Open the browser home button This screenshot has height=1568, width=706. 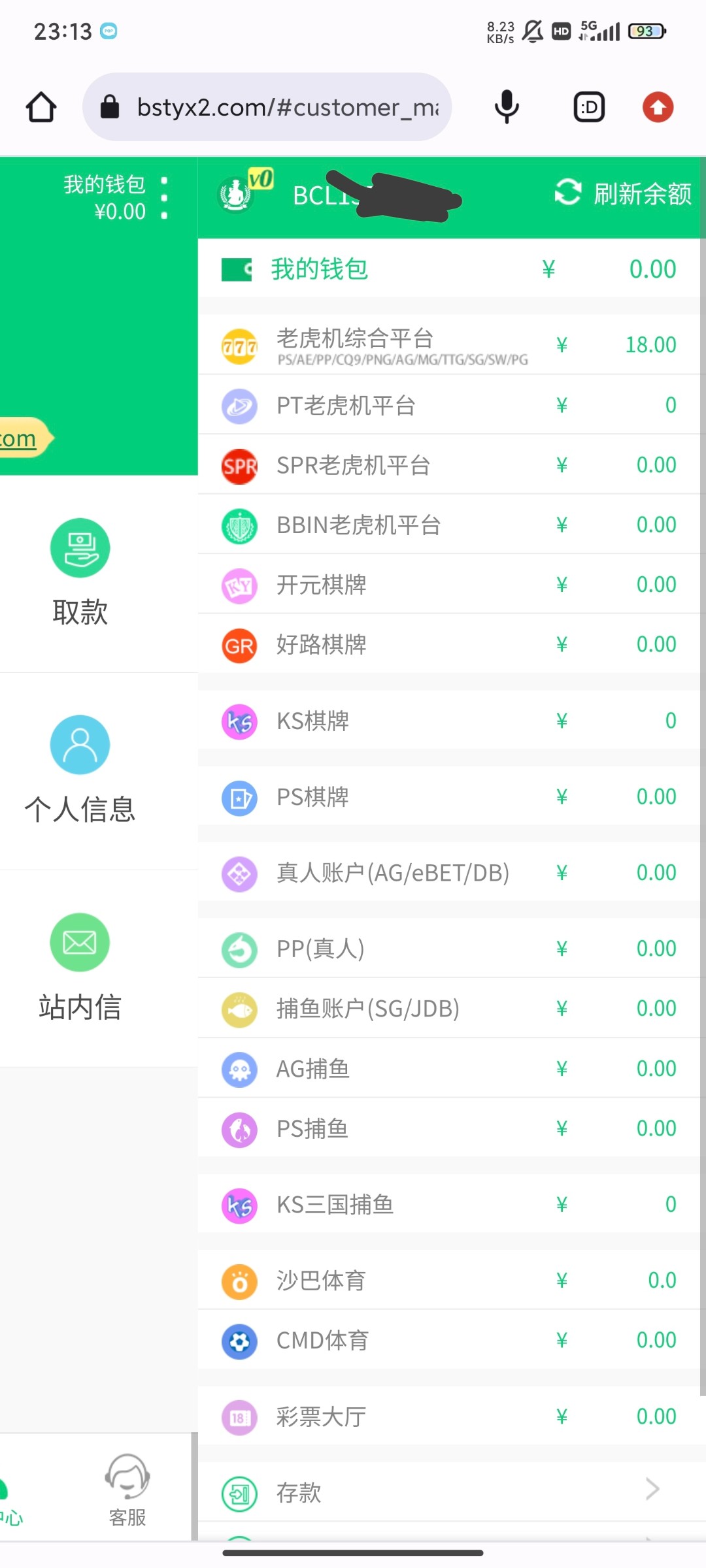coord(41,107)
